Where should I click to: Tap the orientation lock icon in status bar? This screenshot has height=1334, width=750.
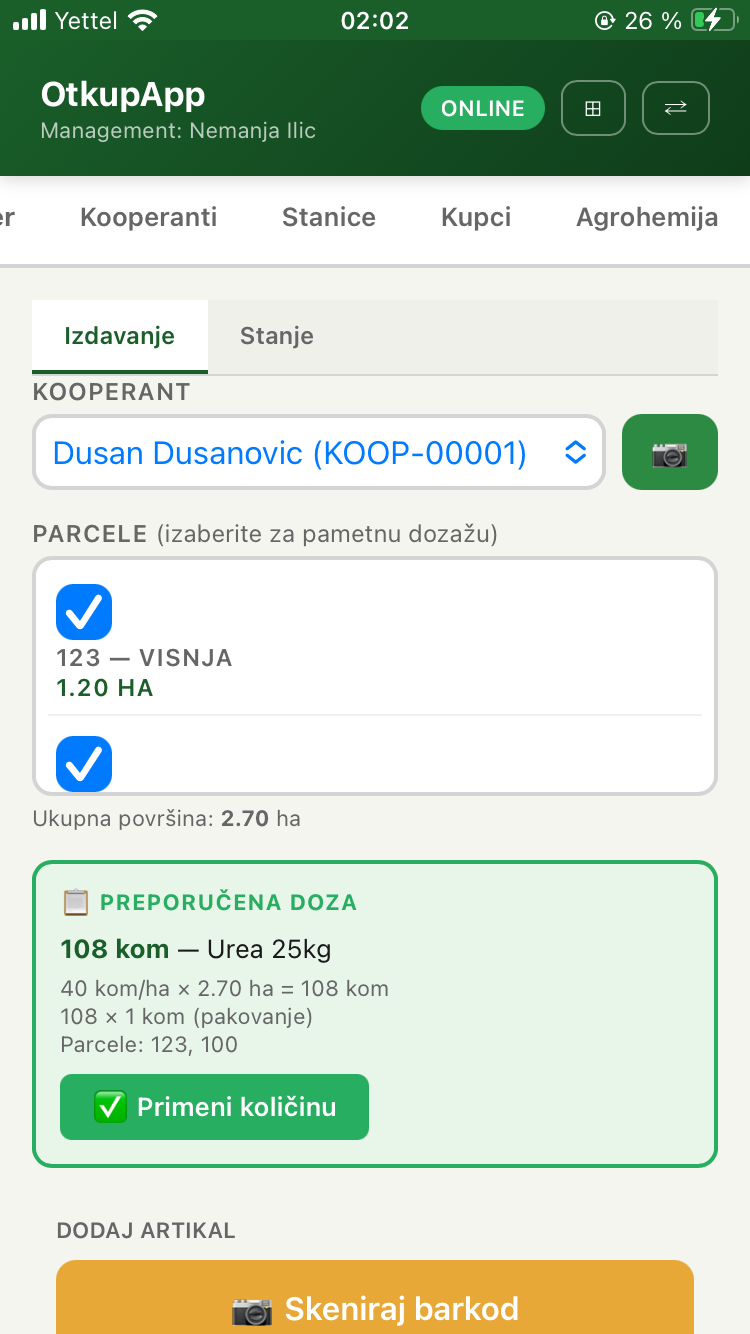[608, 18]
